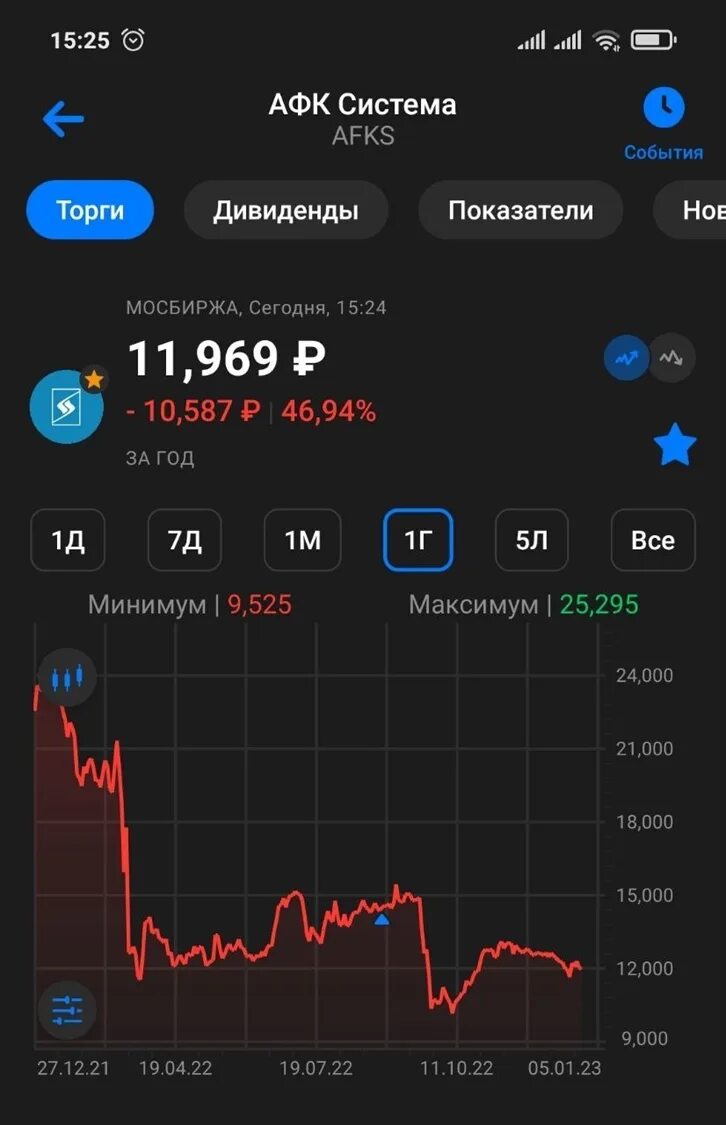Tap the blue event marker on chart
The width and height of the screenshot is (726, 1125).
(381, 919)
